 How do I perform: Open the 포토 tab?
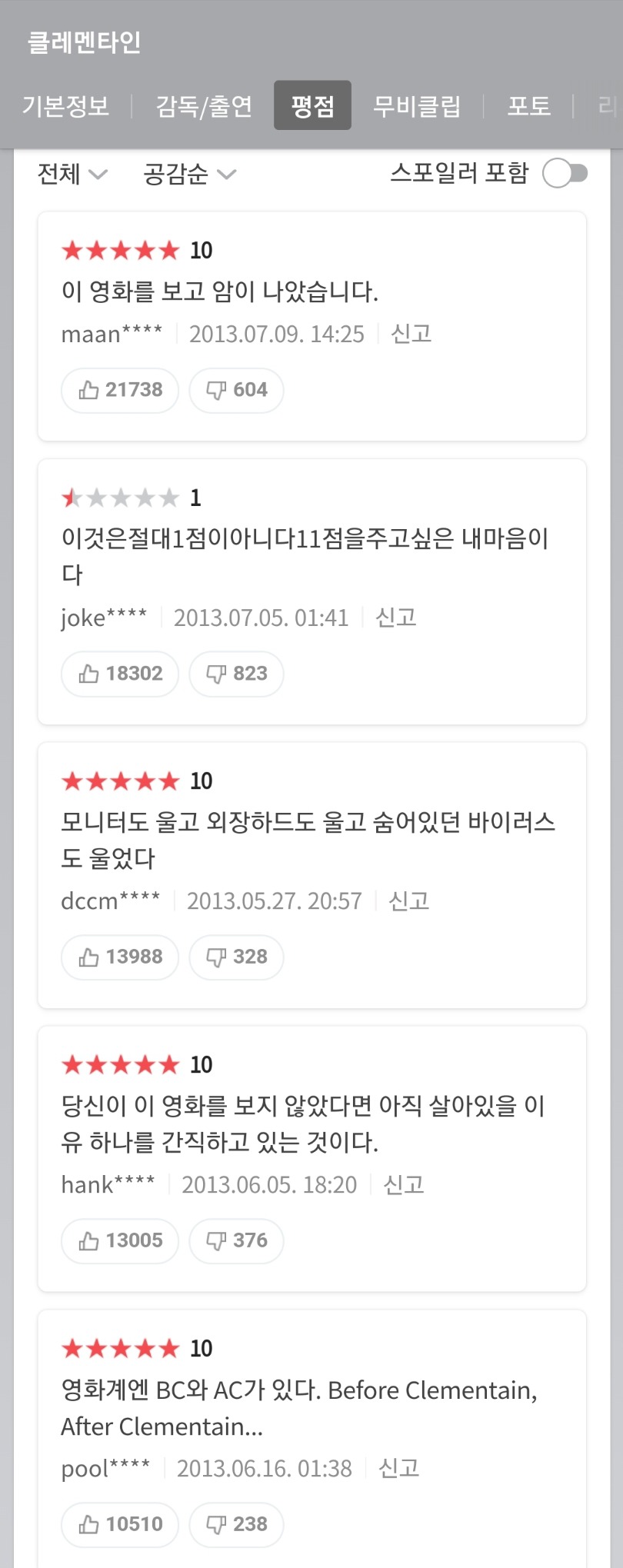(x=529, y=105)
